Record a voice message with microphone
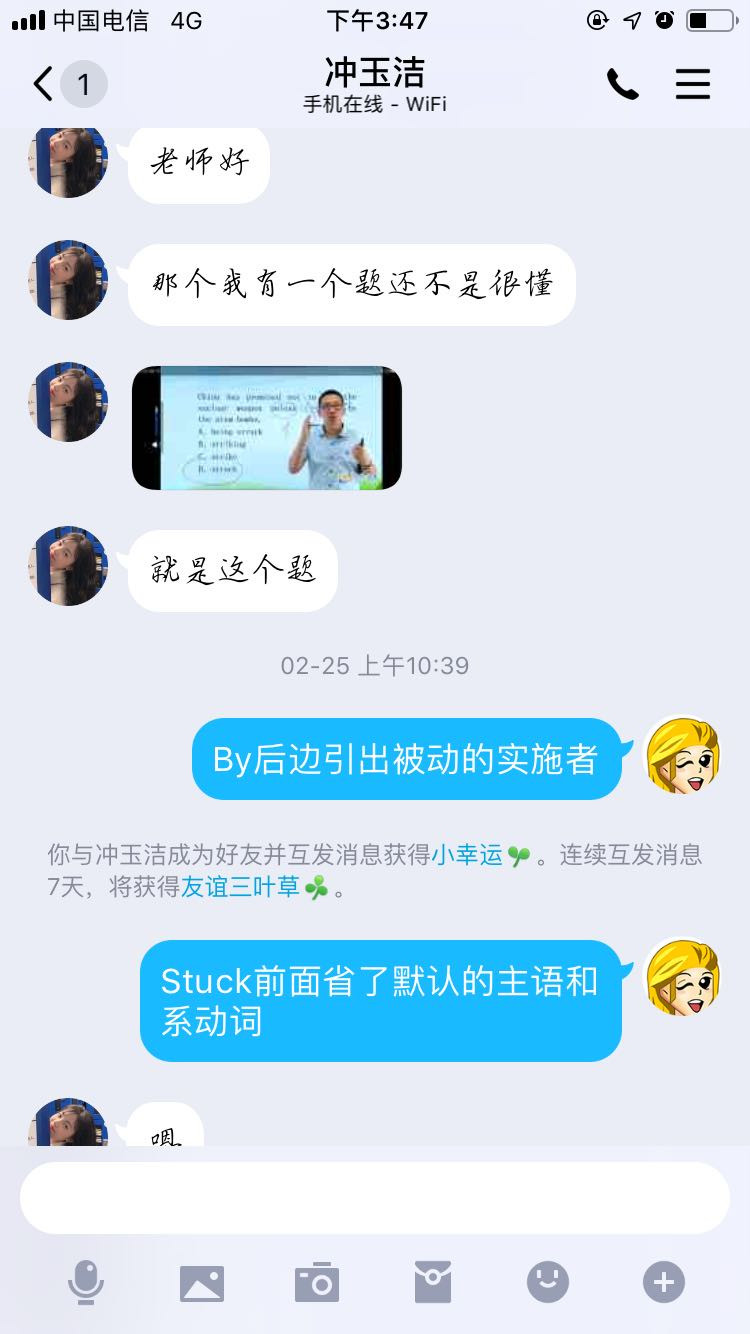Image resolution: width=750 pixels, height=1334 pixels. [x=86, y=1282]
